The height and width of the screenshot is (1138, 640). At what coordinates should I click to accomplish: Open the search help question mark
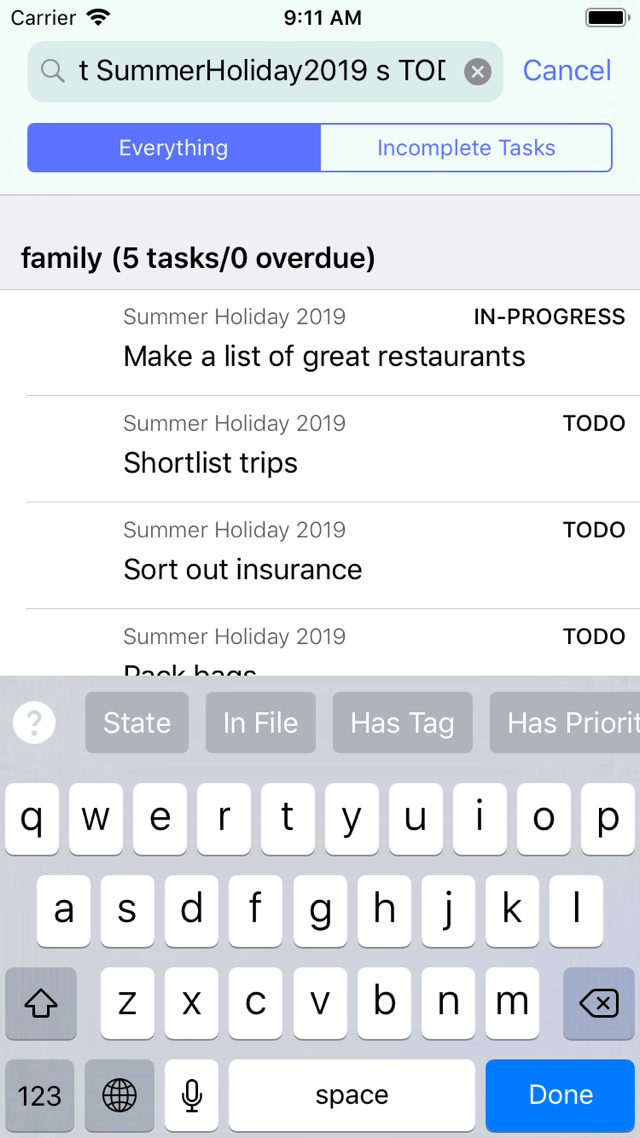tap(34, 722)
